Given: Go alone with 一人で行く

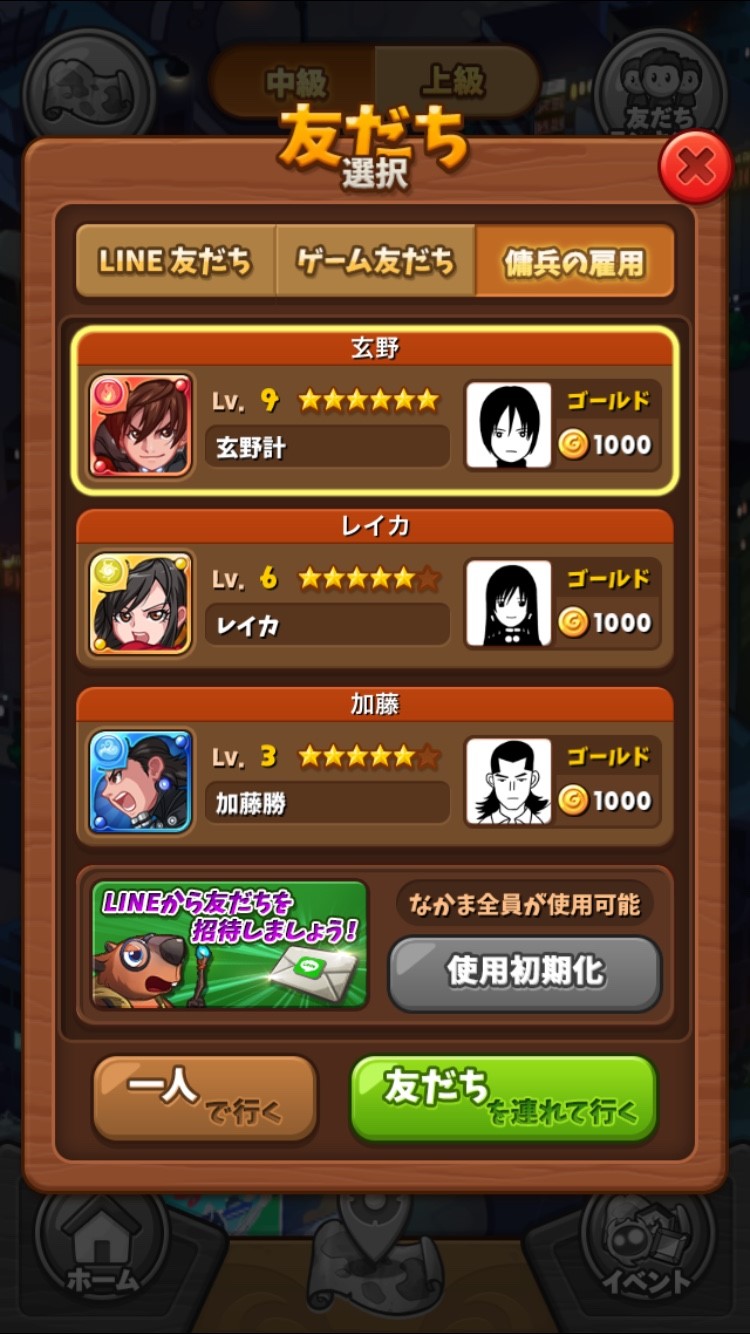Looking at the screenshot, I should pos(205,1098).
